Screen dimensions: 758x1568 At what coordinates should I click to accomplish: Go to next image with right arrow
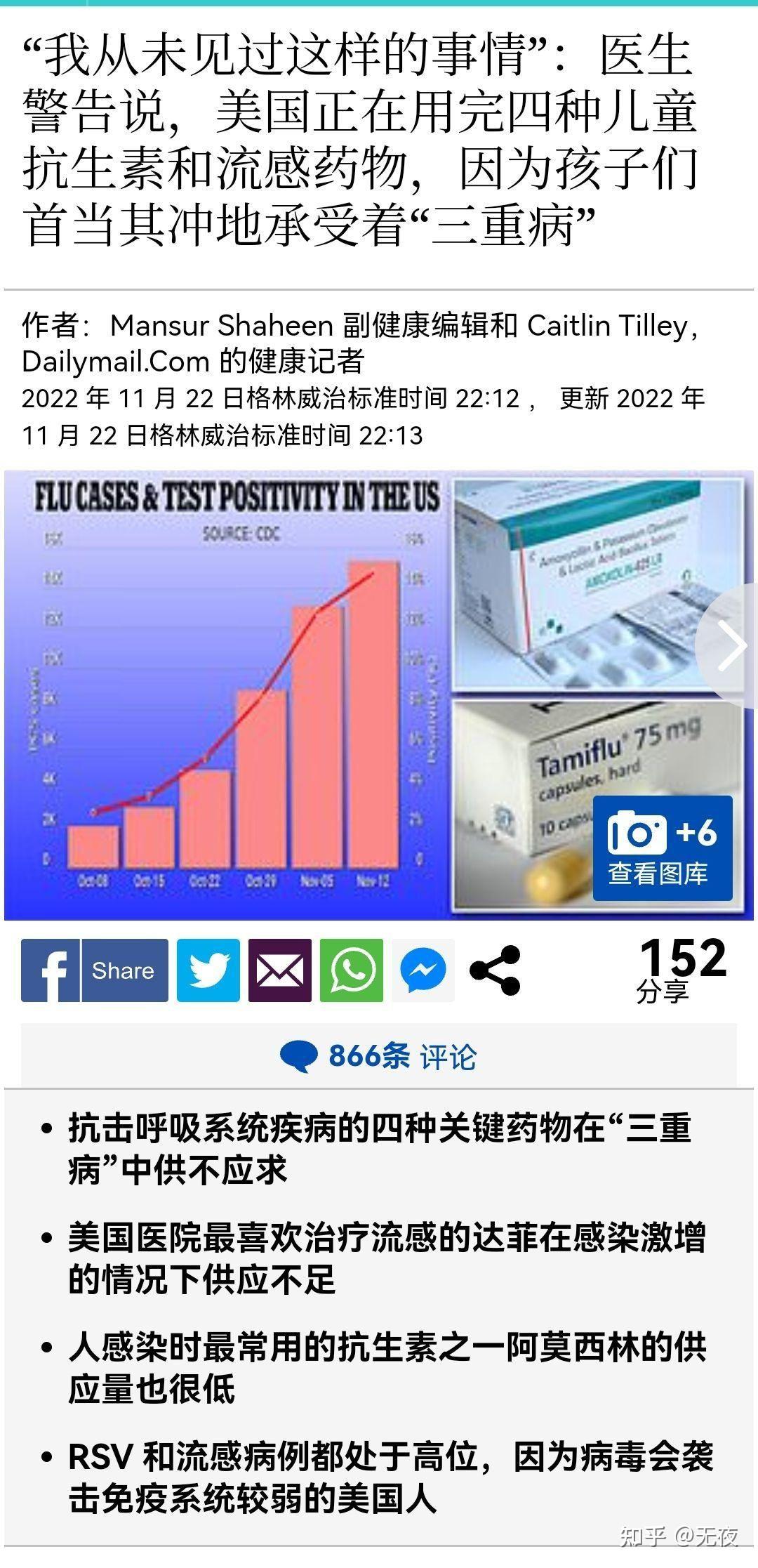click(x=730, y=645)
